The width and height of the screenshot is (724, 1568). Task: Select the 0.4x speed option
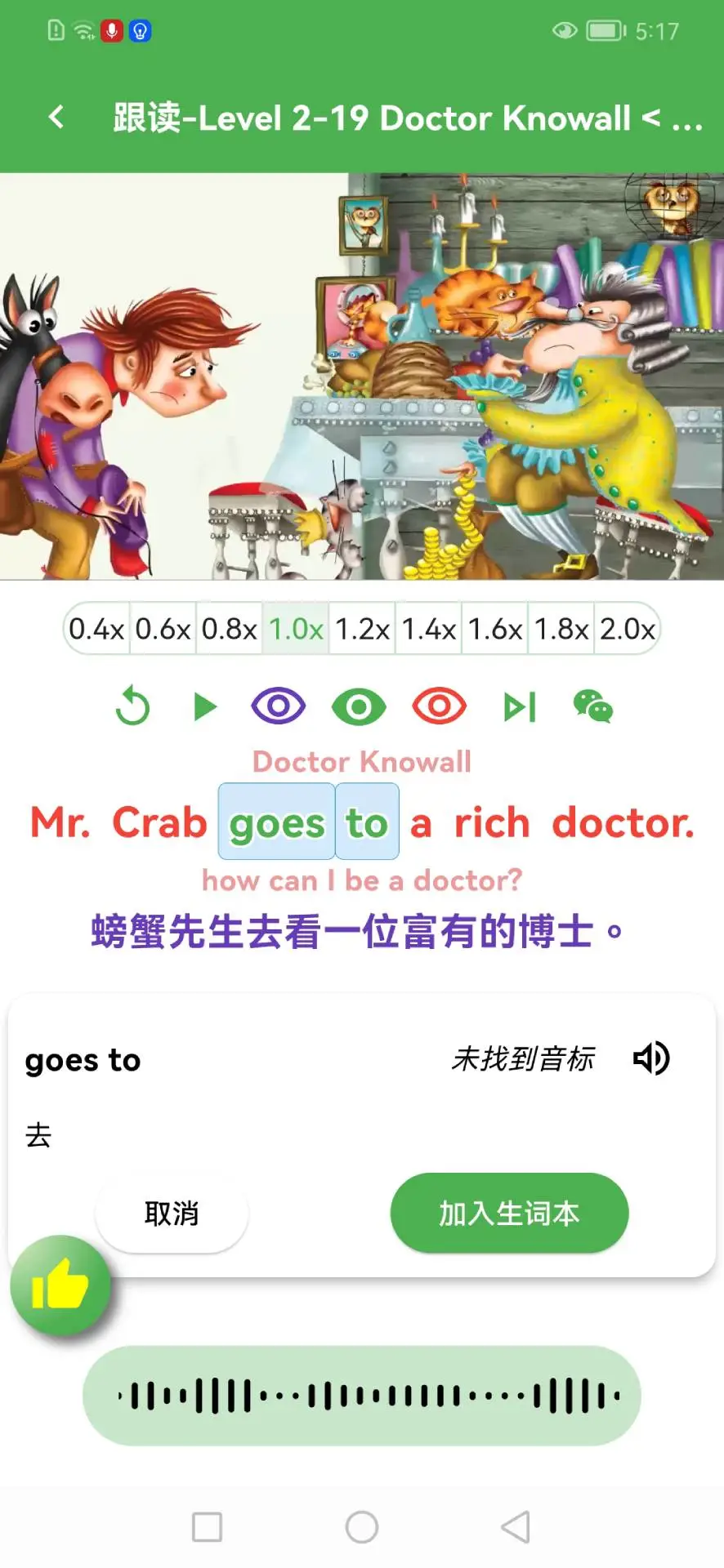click(x=96, y=629)
